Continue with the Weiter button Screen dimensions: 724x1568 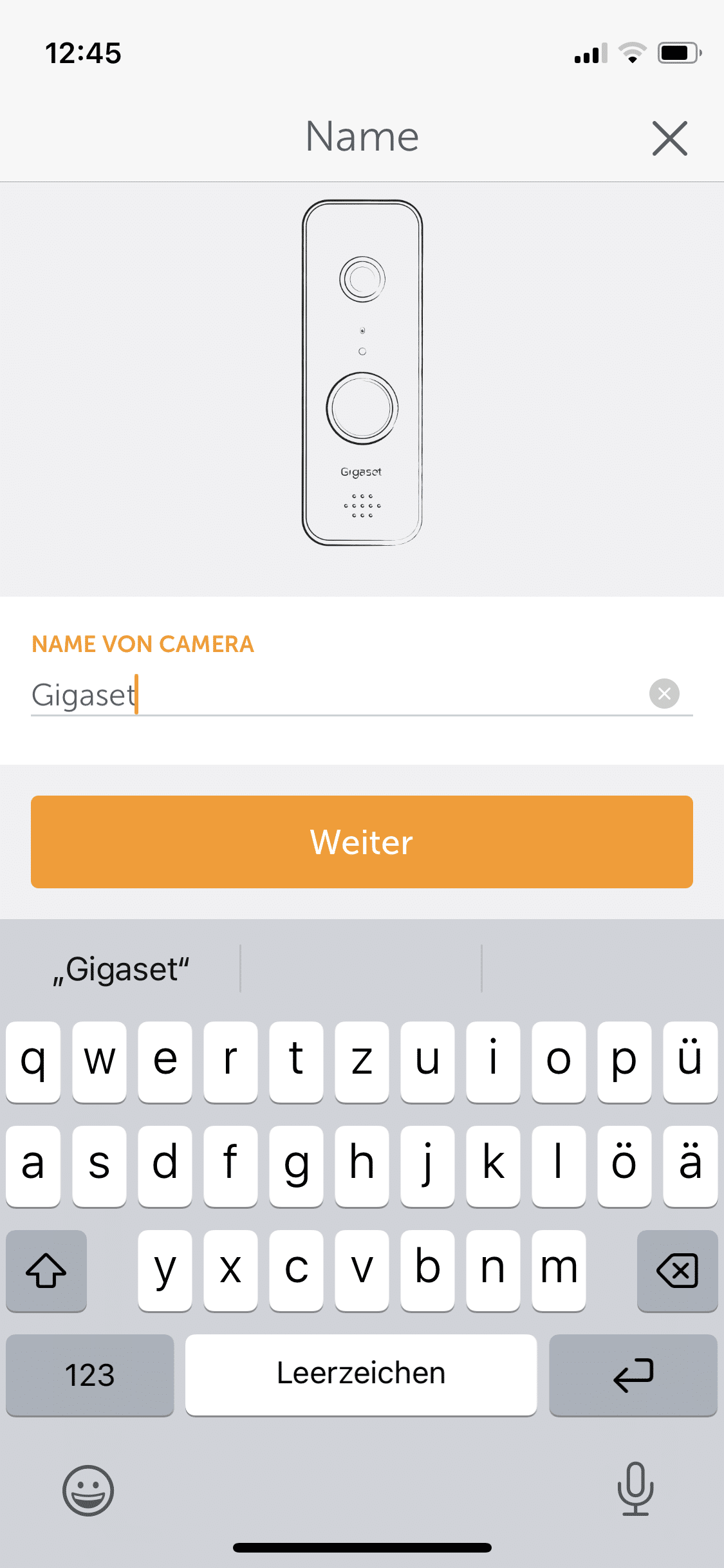[362, 841]
